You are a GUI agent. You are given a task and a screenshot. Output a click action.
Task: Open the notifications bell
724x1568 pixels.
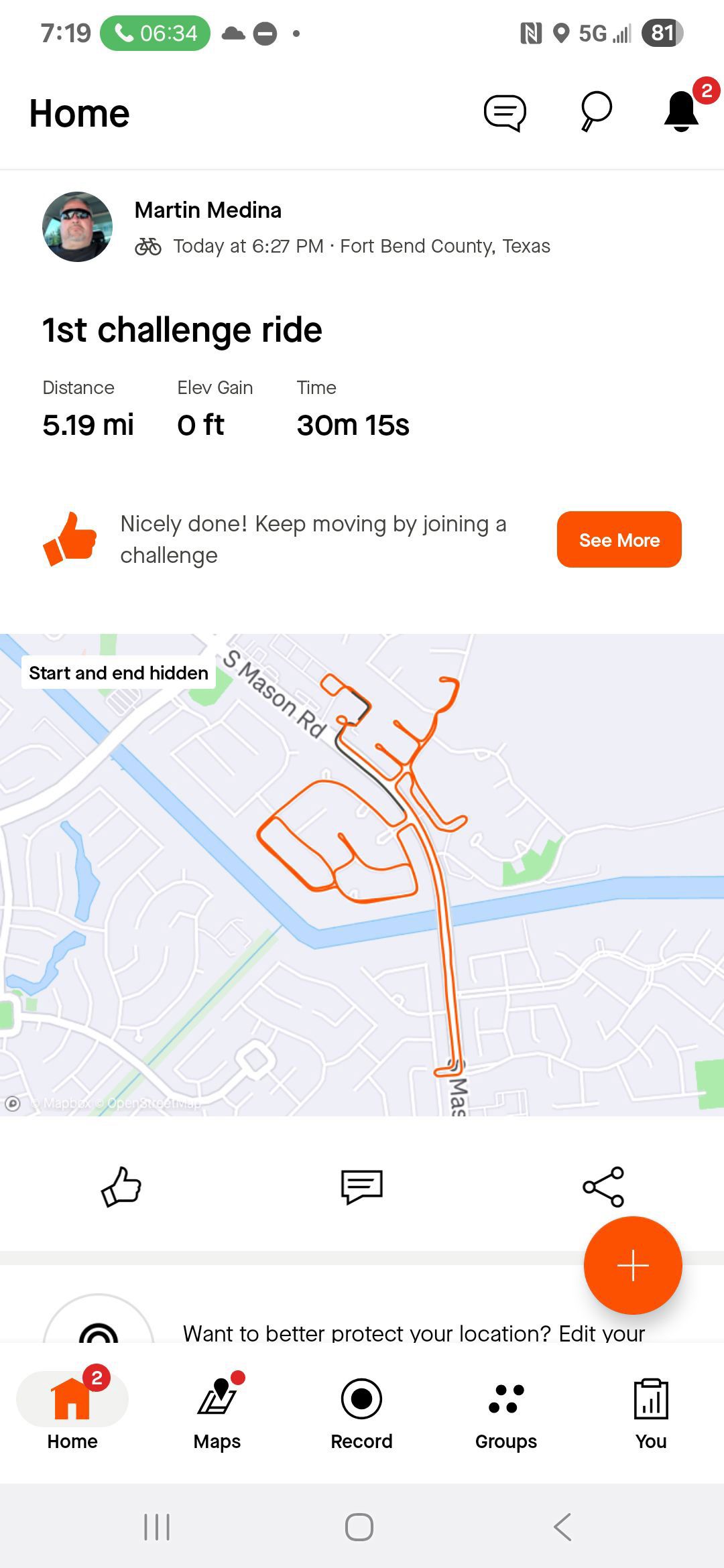point(681,112)
